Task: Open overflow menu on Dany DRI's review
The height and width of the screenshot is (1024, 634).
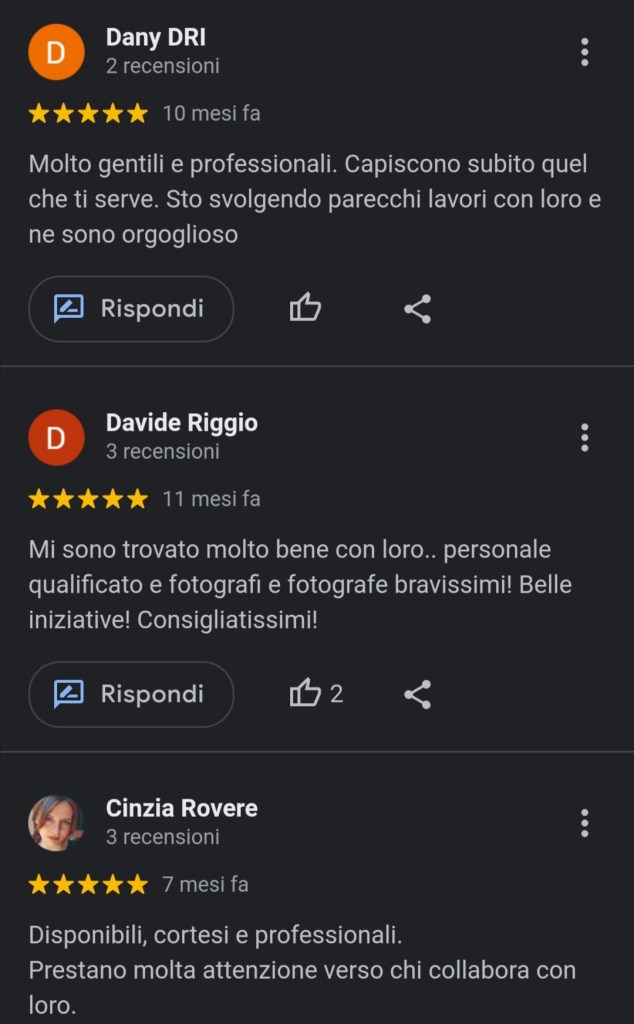Action: click(x=585, y=52)
